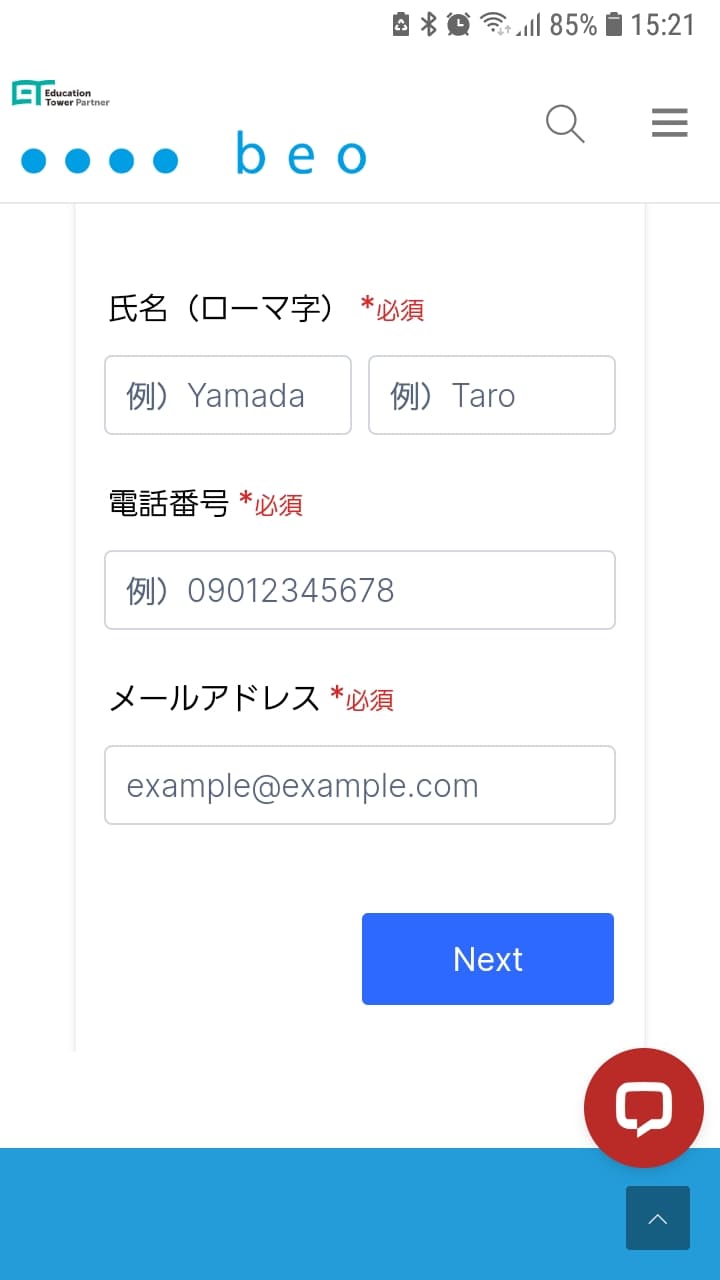Image resolution: width=720 pixels, height=1280 pixels.
Task: Click the Wi-Fi signal indicator
Action: pos(494,24)
